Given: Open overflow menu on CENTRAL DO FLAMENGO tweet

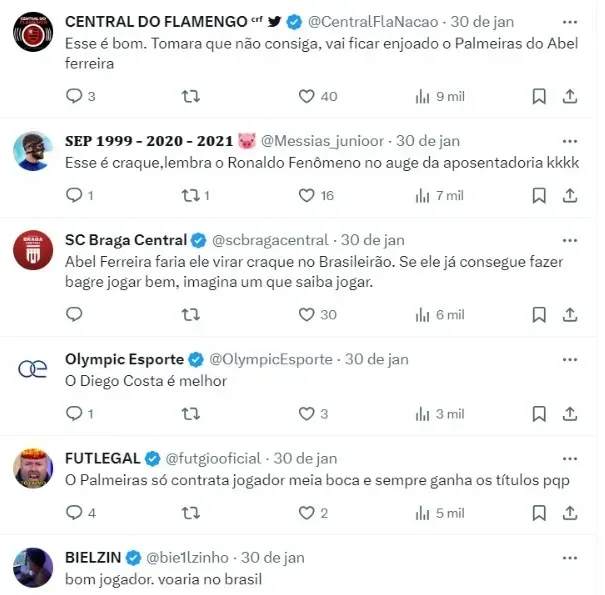Looking at the screenshot, I should click(x=570, y=20).
